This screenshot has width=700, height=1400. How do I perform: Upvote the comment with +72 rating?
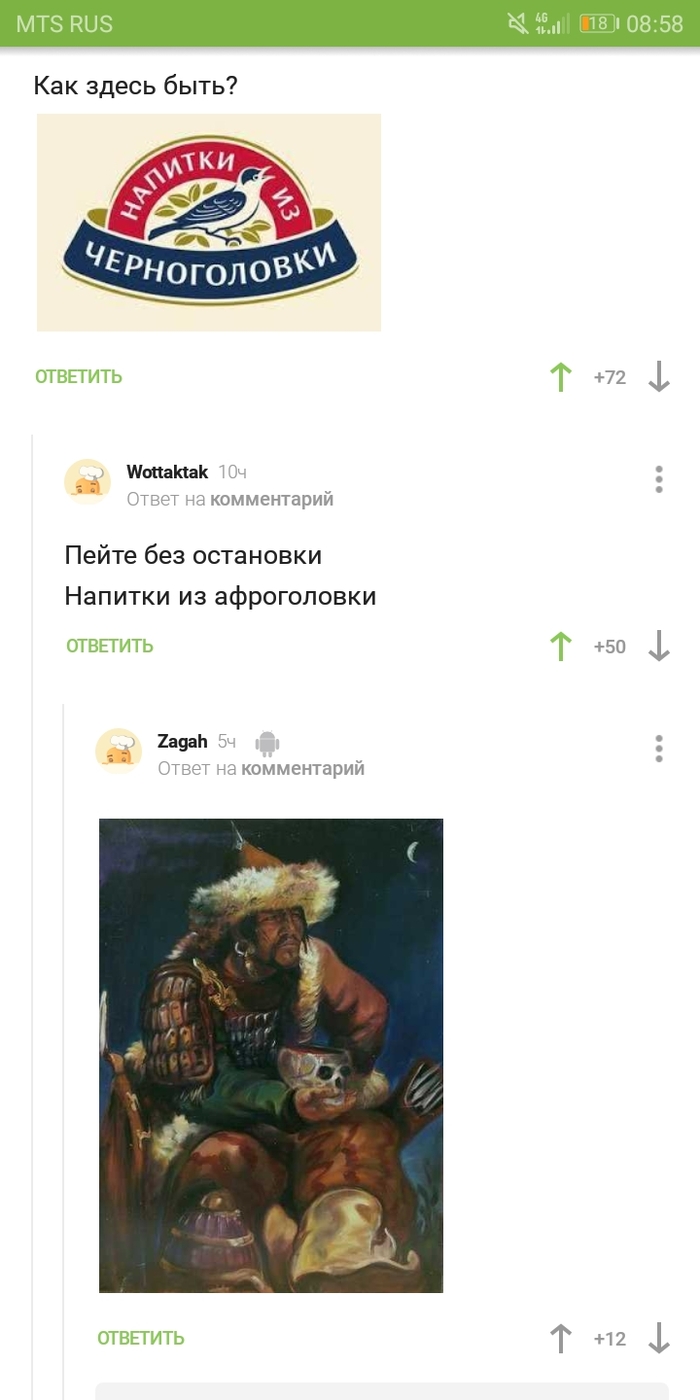pyautogui.click(x=561, y=377)
